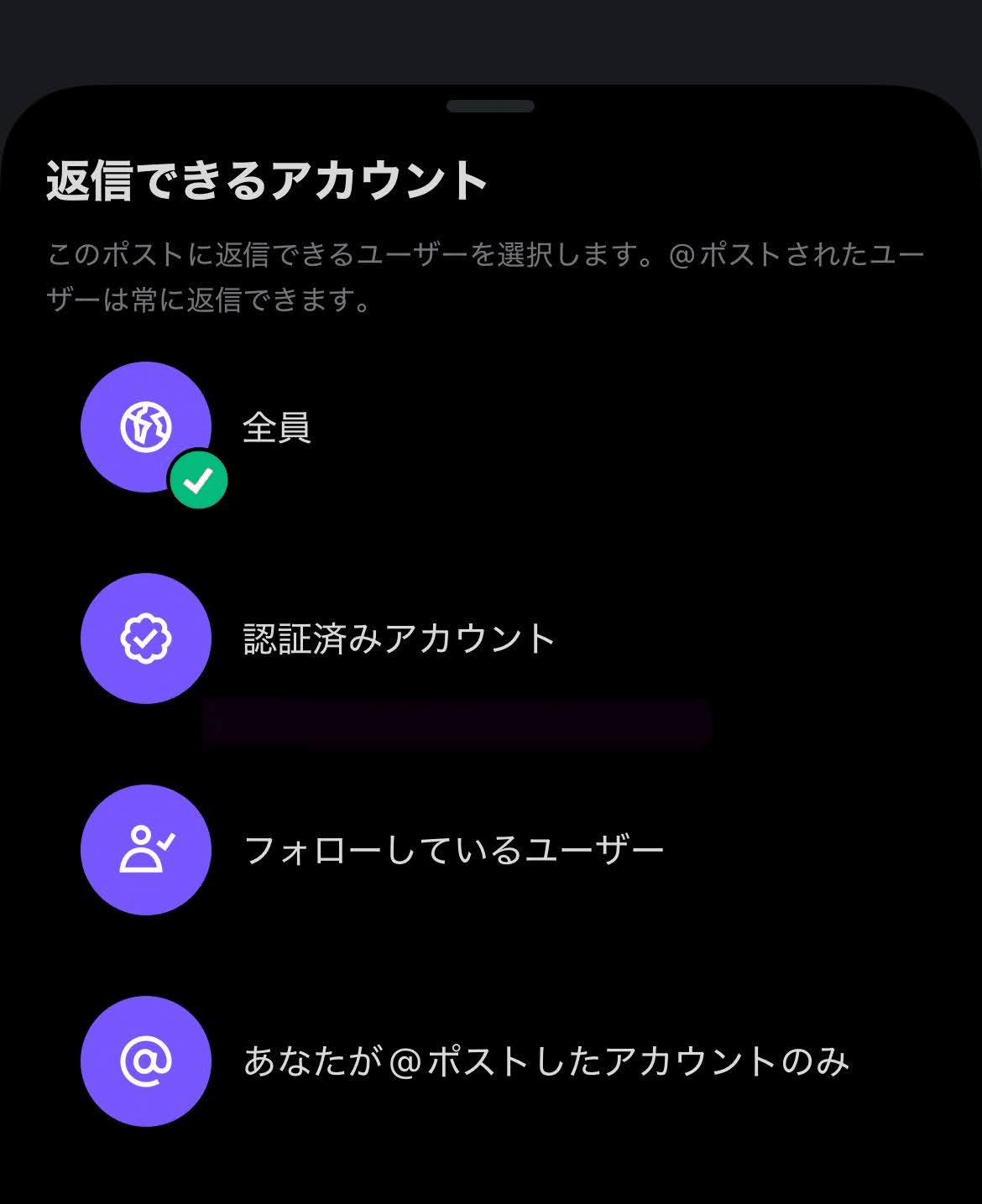Choose 認証済みアカウント as reply audience
The image size is (982, 1204).
pyautogui.click(x=399, y=639)
